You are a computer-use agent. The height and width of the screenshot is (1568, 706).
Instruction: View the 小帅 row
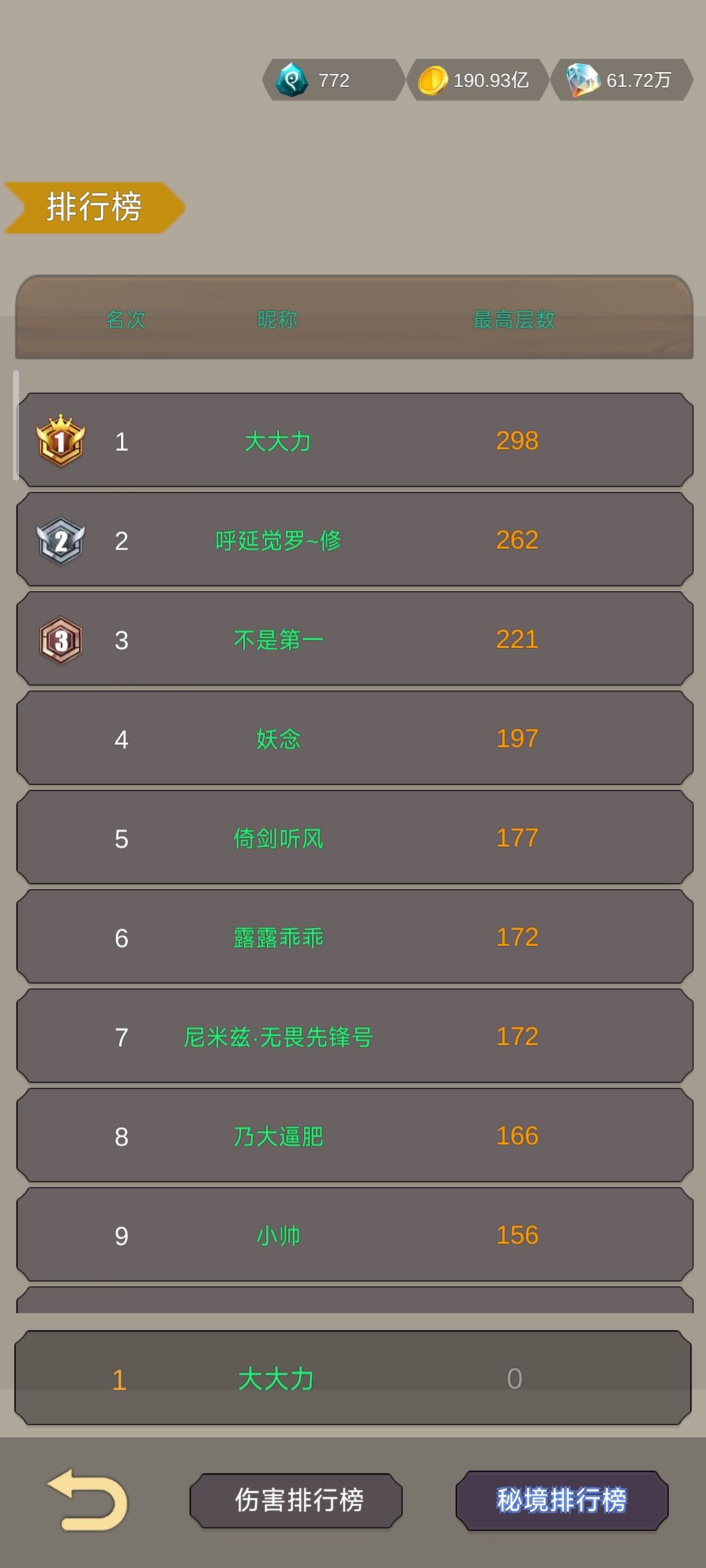355,1235
